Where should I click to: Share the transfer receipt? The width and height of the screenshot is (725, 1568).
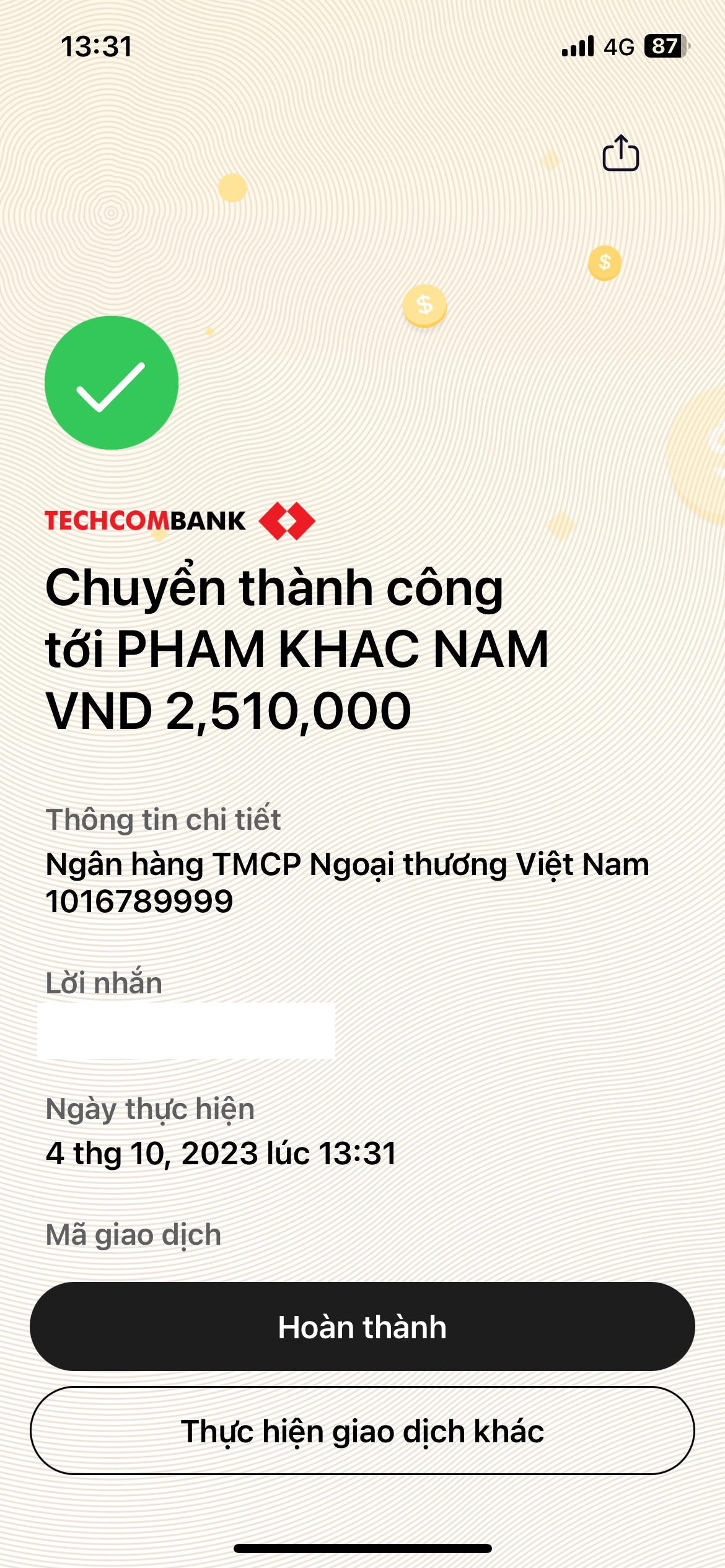click(620, 153)
